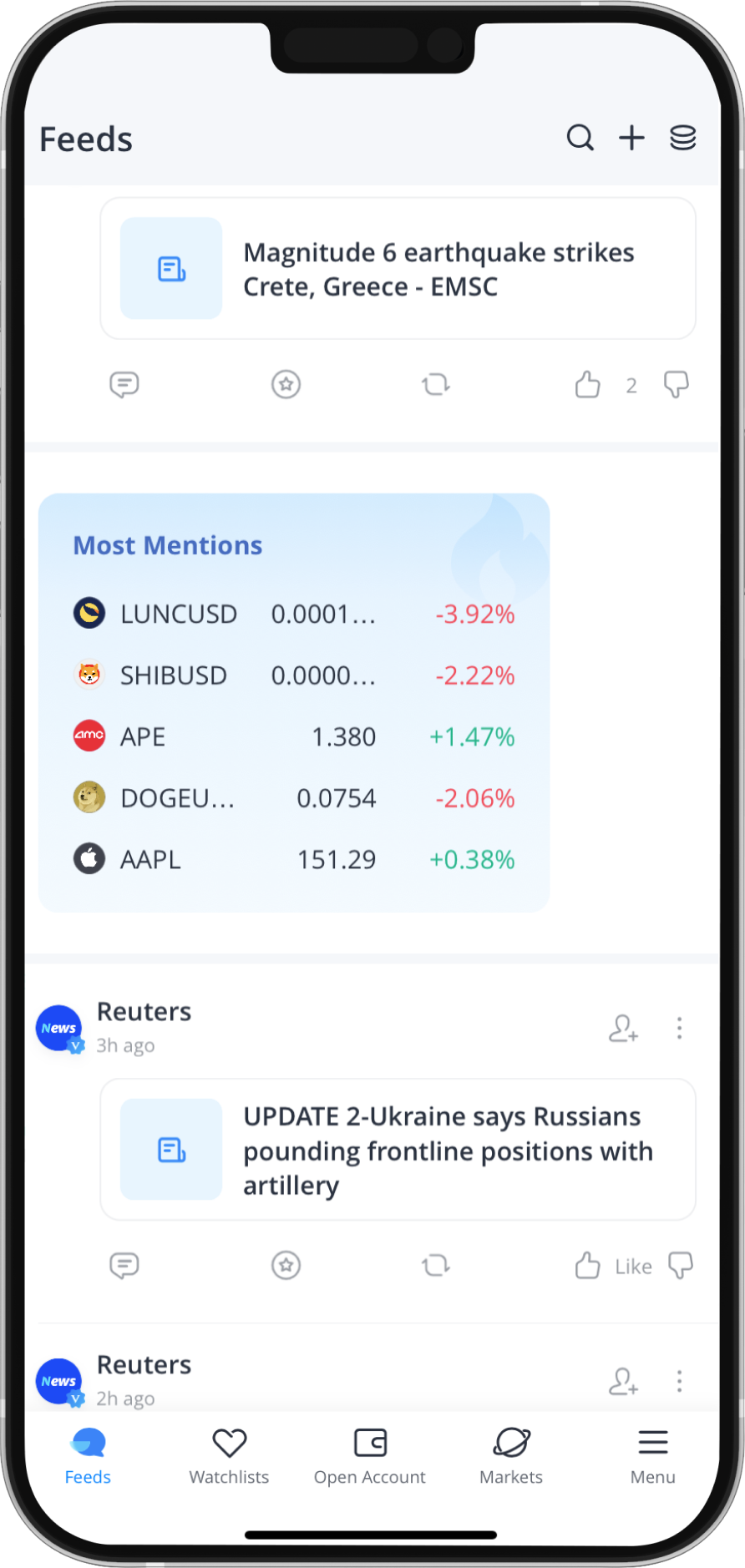Favorite the Crete earthquake post
Screen dimensions: 745x1568
point(286,385)
